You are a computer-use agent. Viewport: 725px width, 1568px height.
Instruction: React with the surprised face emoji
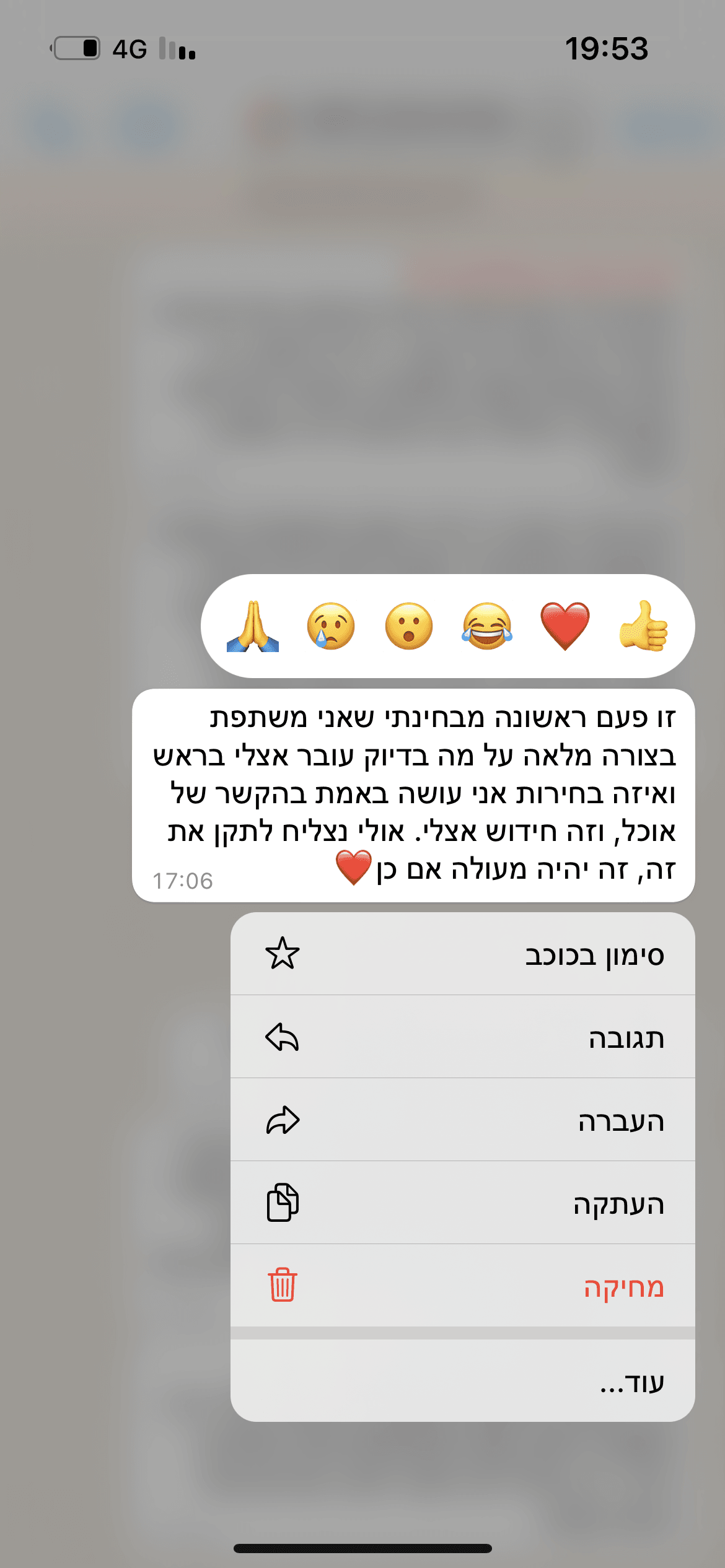409,626
